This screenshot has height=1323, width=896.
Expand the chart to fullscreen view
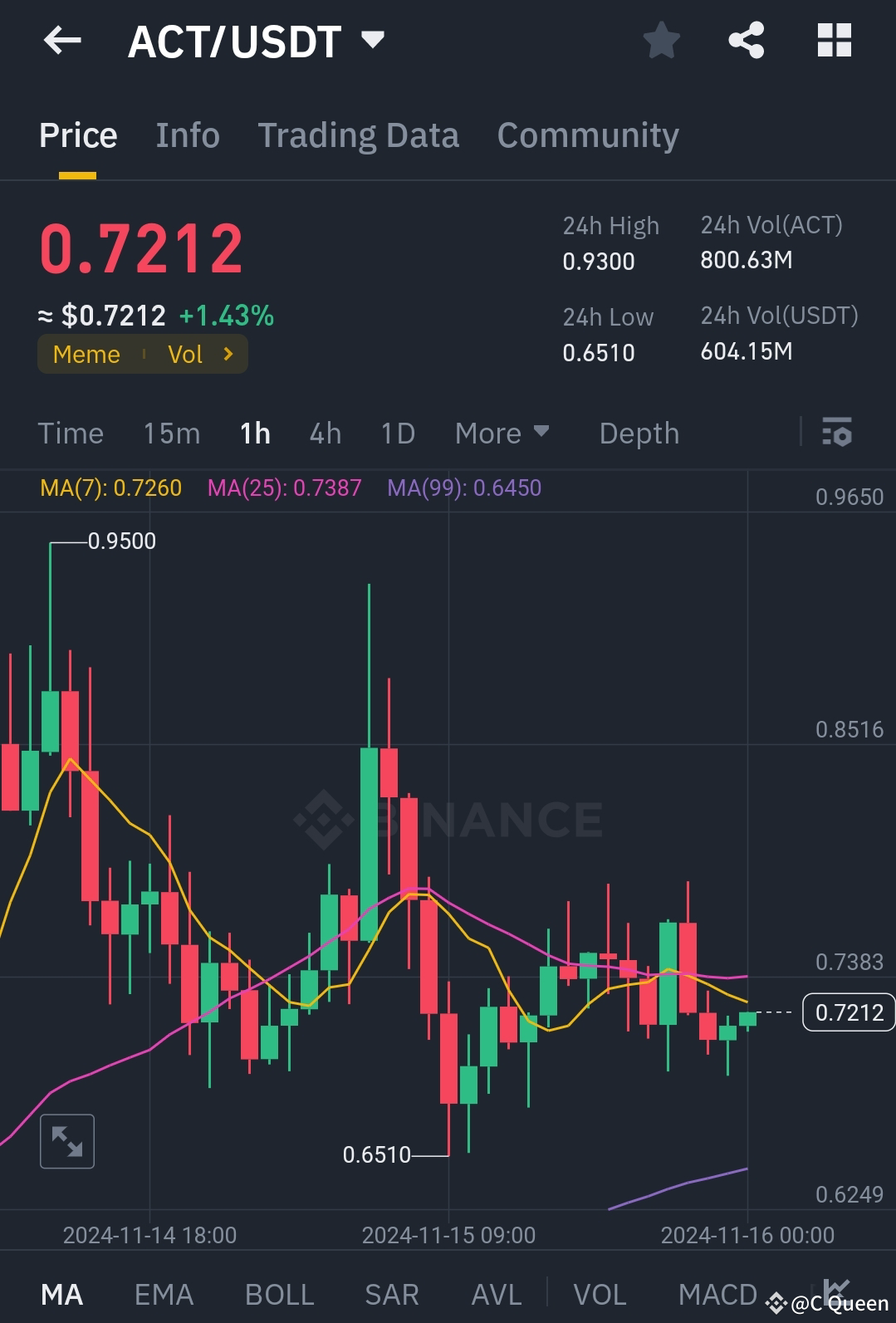pos(66,1141)
